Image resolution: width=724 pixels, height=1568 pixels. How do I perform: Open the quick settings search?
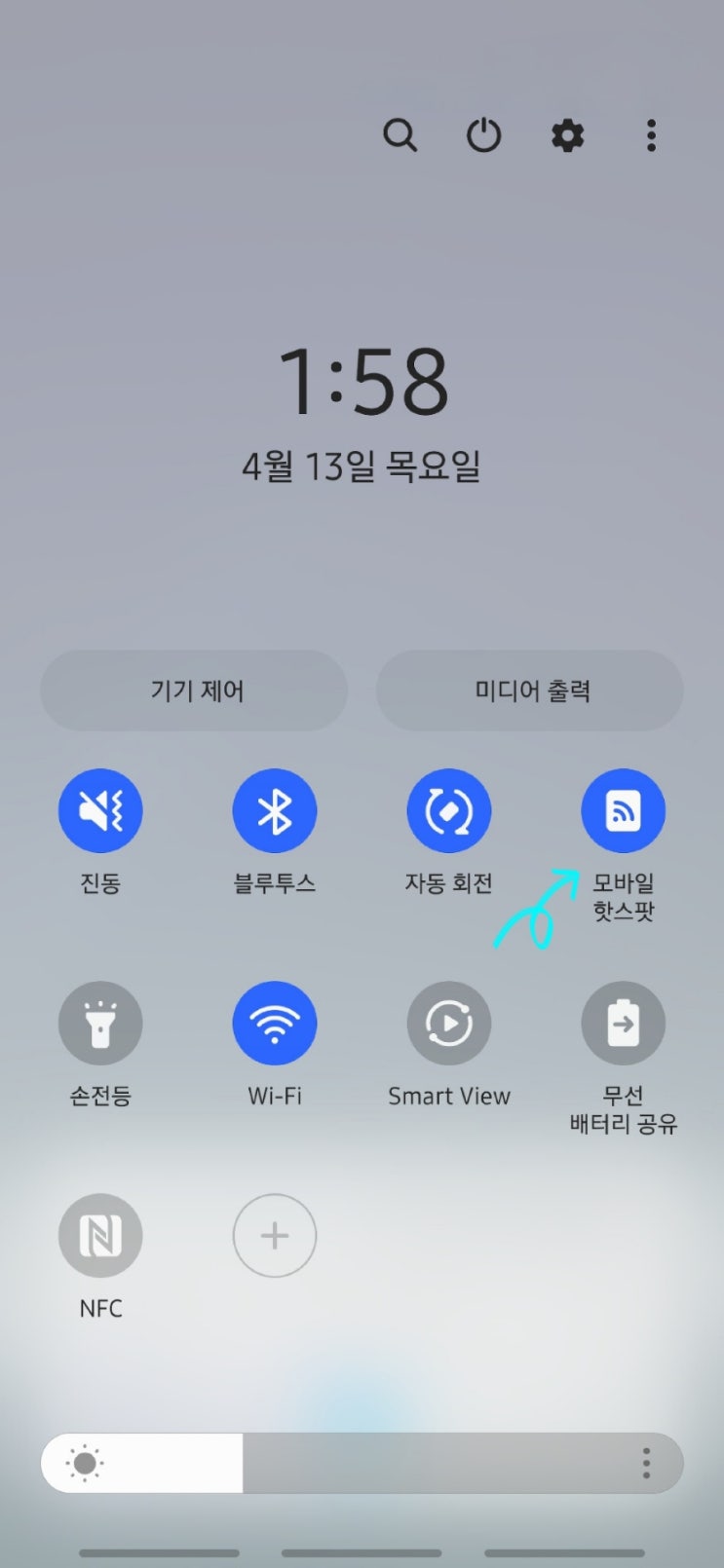[x=401, y=135]
